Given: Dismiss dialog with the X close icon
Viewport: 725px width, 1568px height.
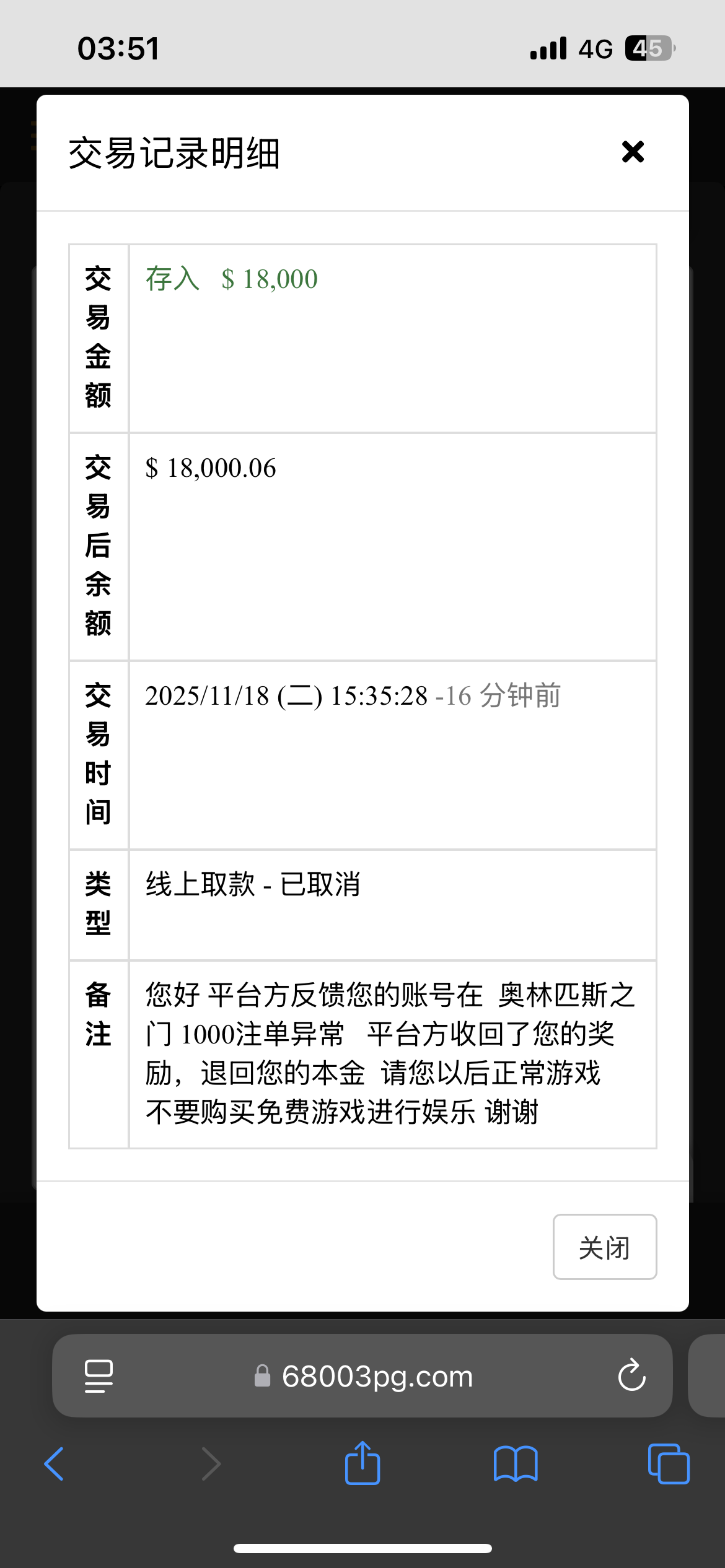Looking at the screenshot, I should pyautogui.click(x=633, y=152).
